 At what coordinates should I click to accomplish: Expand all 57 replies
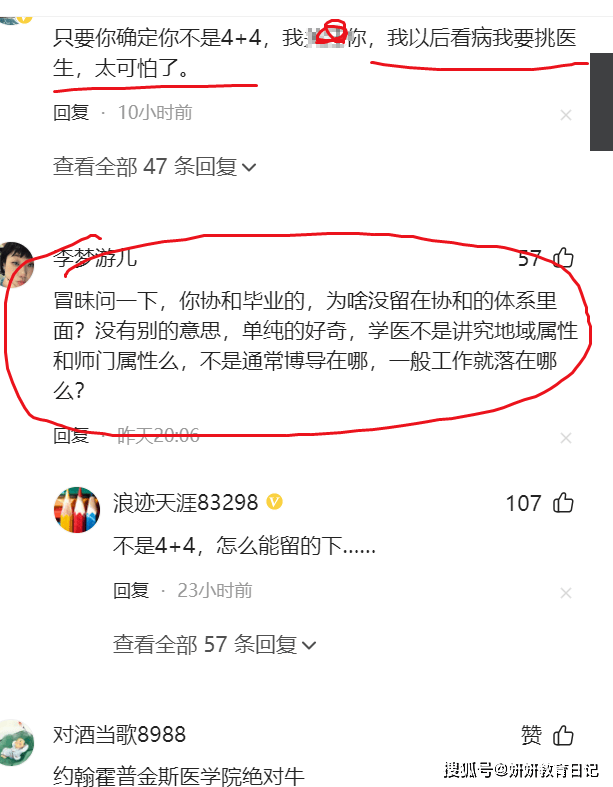[x=215, y=644]
